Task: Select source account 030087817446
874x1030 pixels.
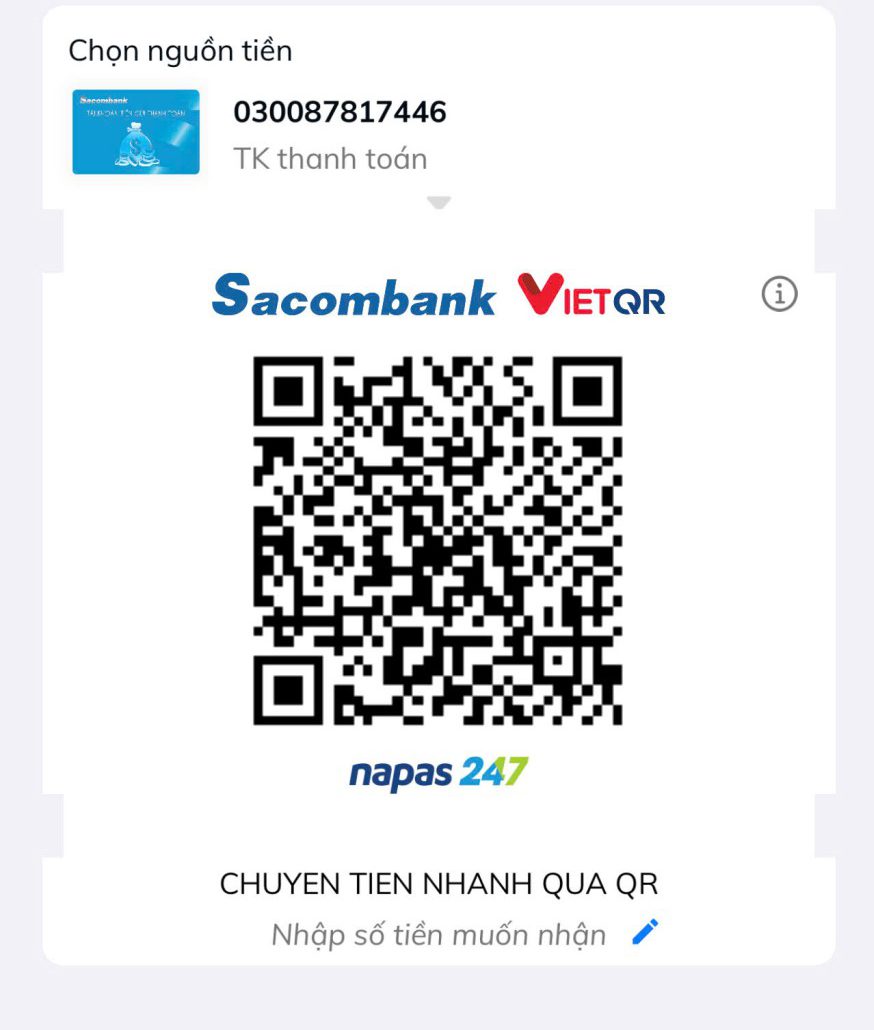Action: point(340,133)
